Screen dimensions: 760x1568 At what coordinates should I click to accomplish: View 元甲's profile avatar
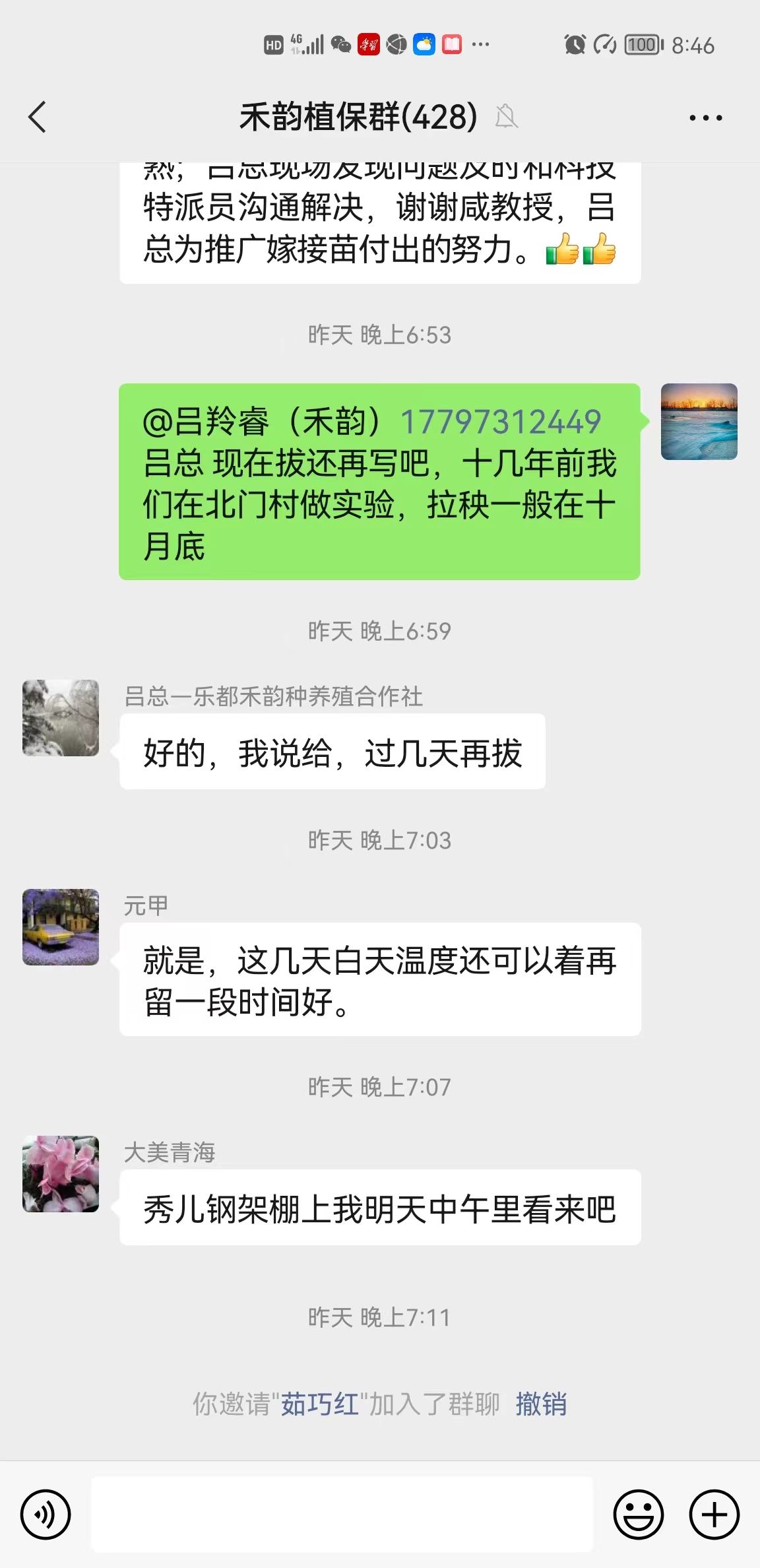pos(61,927)
